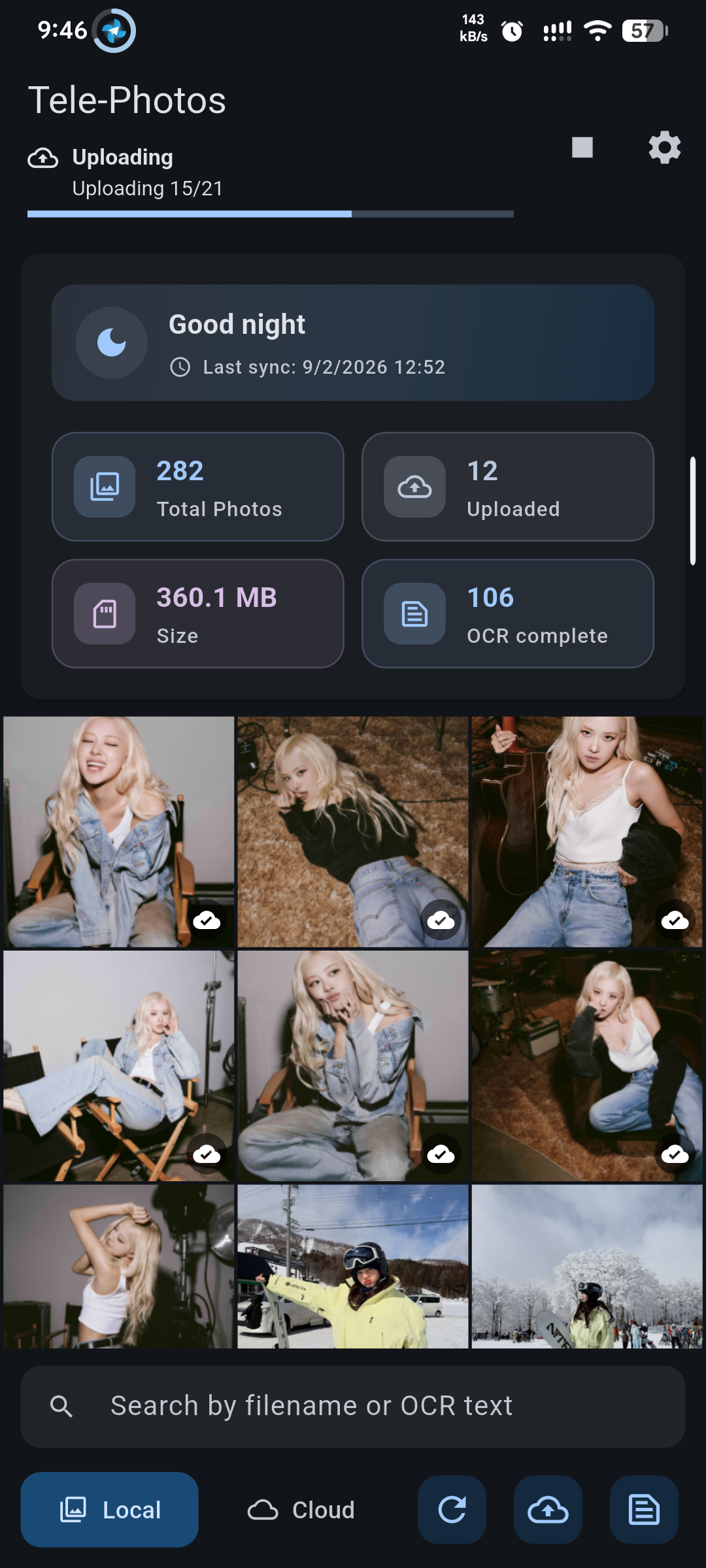Toggle sync status on the guitar photo
Screen dimensions: 706x1568
pos(673,921)
